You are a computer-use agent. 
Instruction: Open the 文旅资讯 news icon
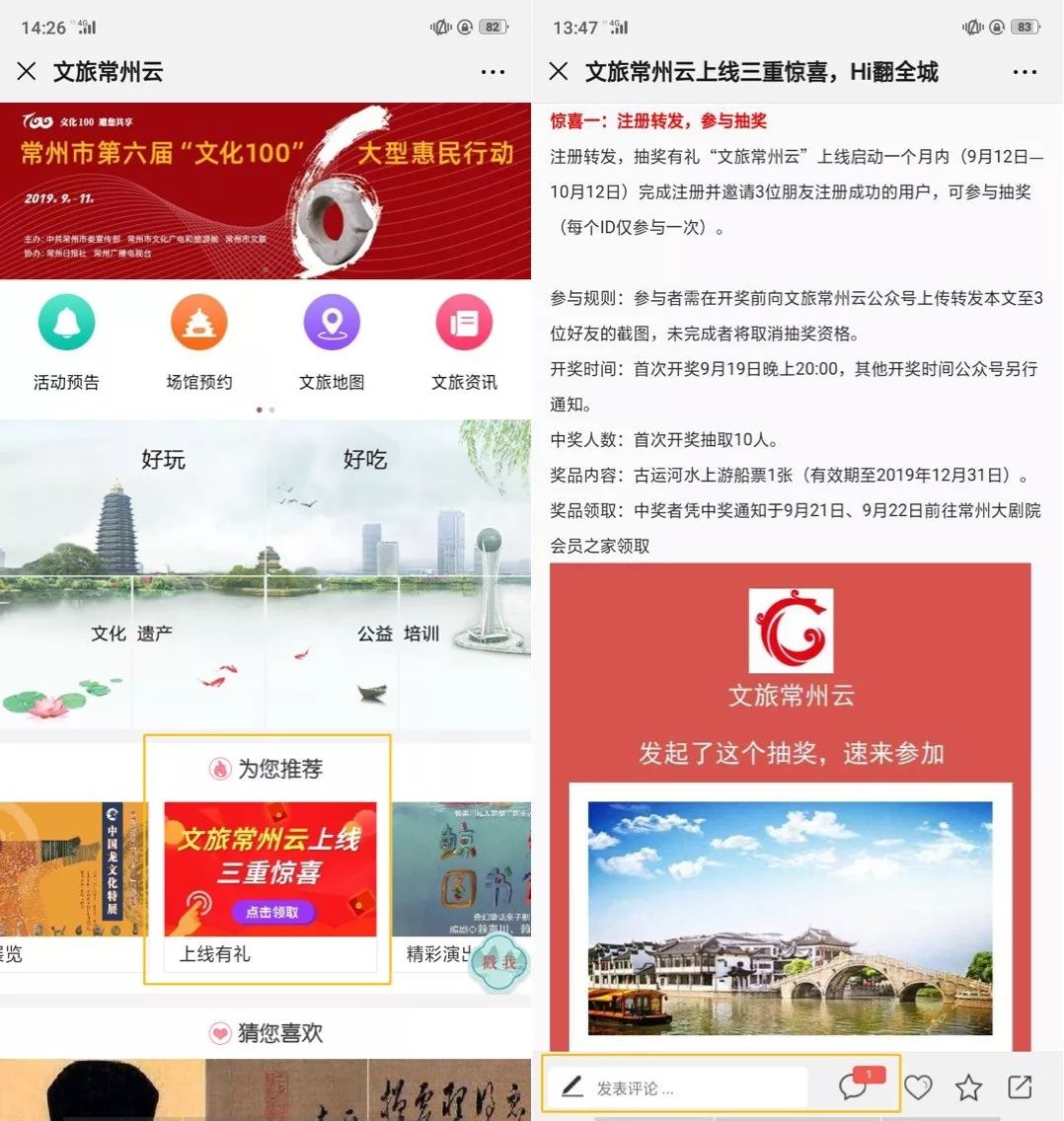(x=464, y=322)
